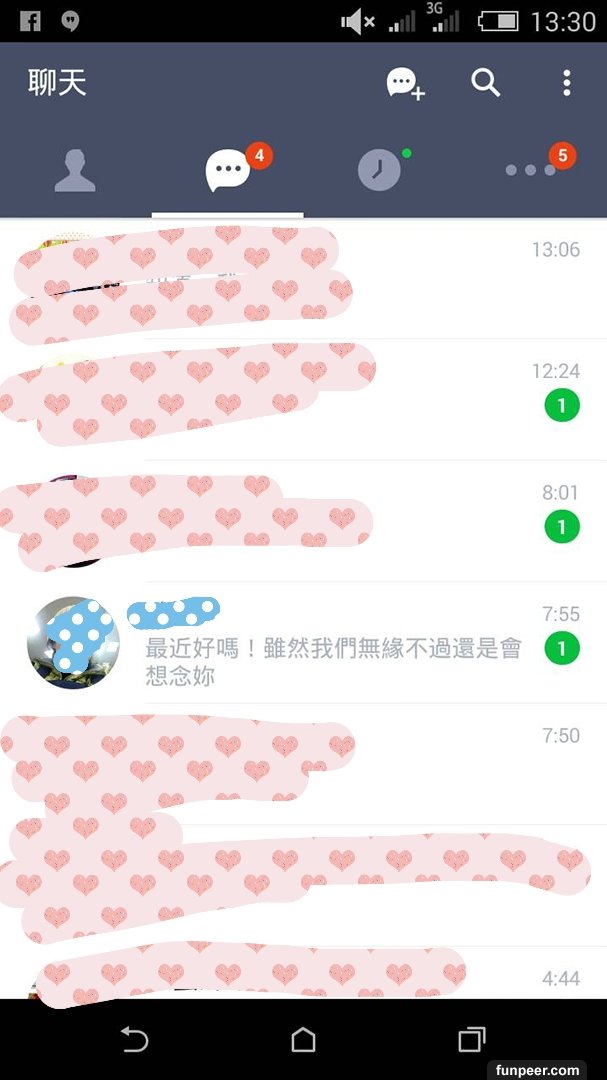Go to the home screen
607x1080 pixels.
tap(303, 1040)
